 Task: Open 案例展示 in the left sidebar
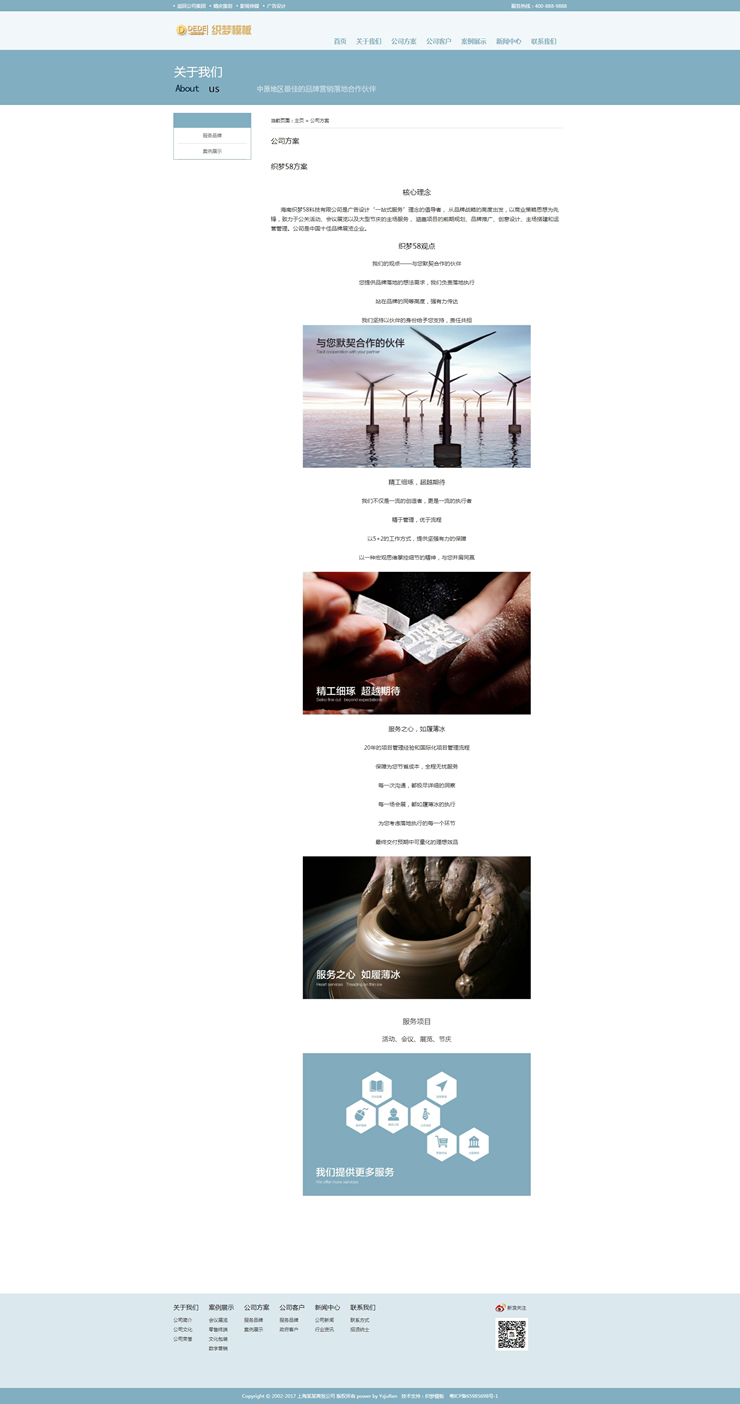(x=212, y=151)
